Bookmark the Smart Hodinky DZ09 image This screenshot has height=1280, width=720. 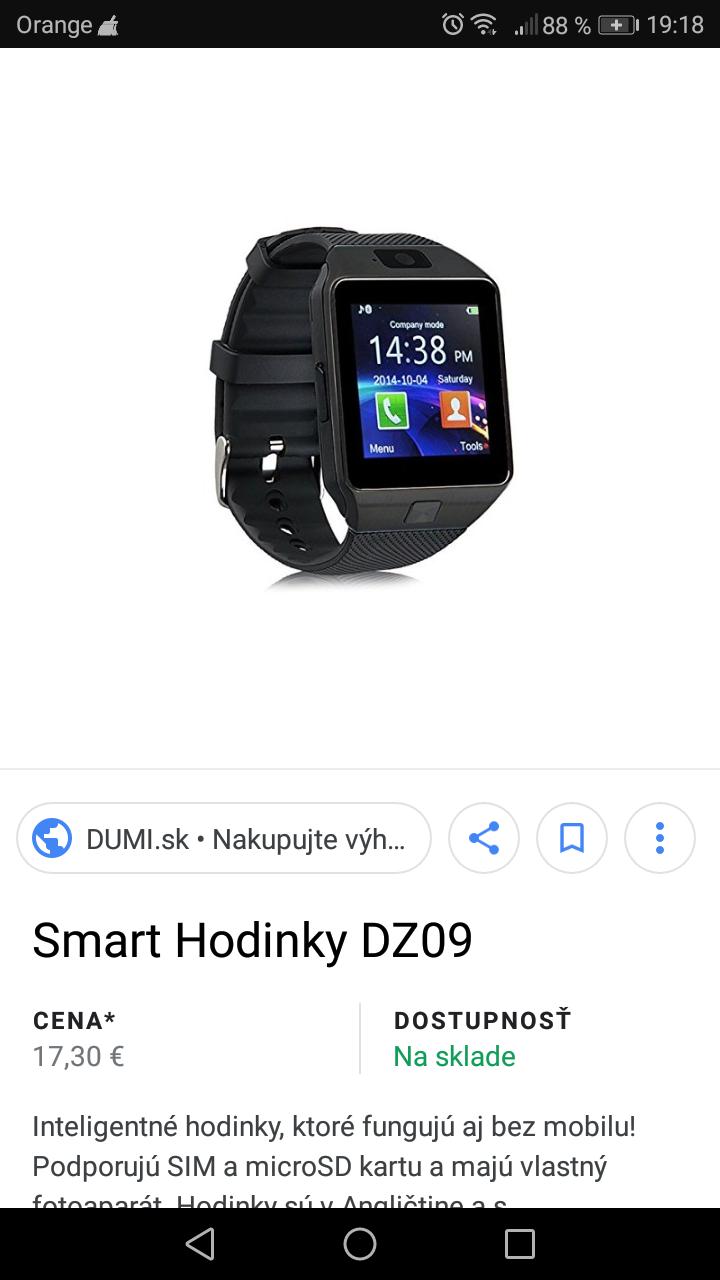pos(572,838)
